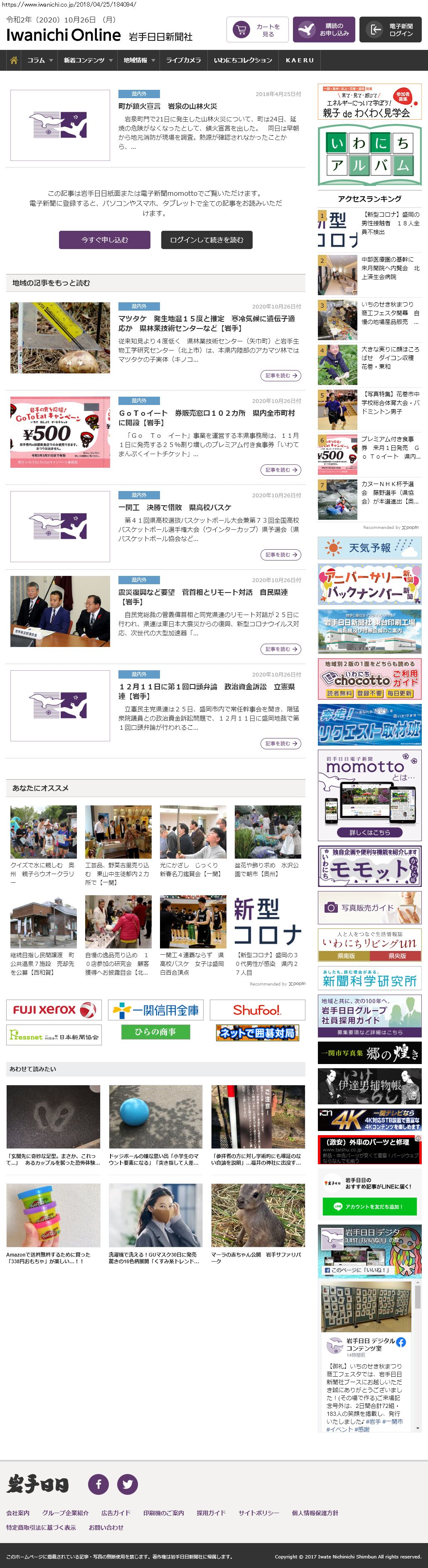Expand the 新着コンテンツ menu
Image resolution: width=428 pixels, height=1568 pixels.
coord(88,60)
